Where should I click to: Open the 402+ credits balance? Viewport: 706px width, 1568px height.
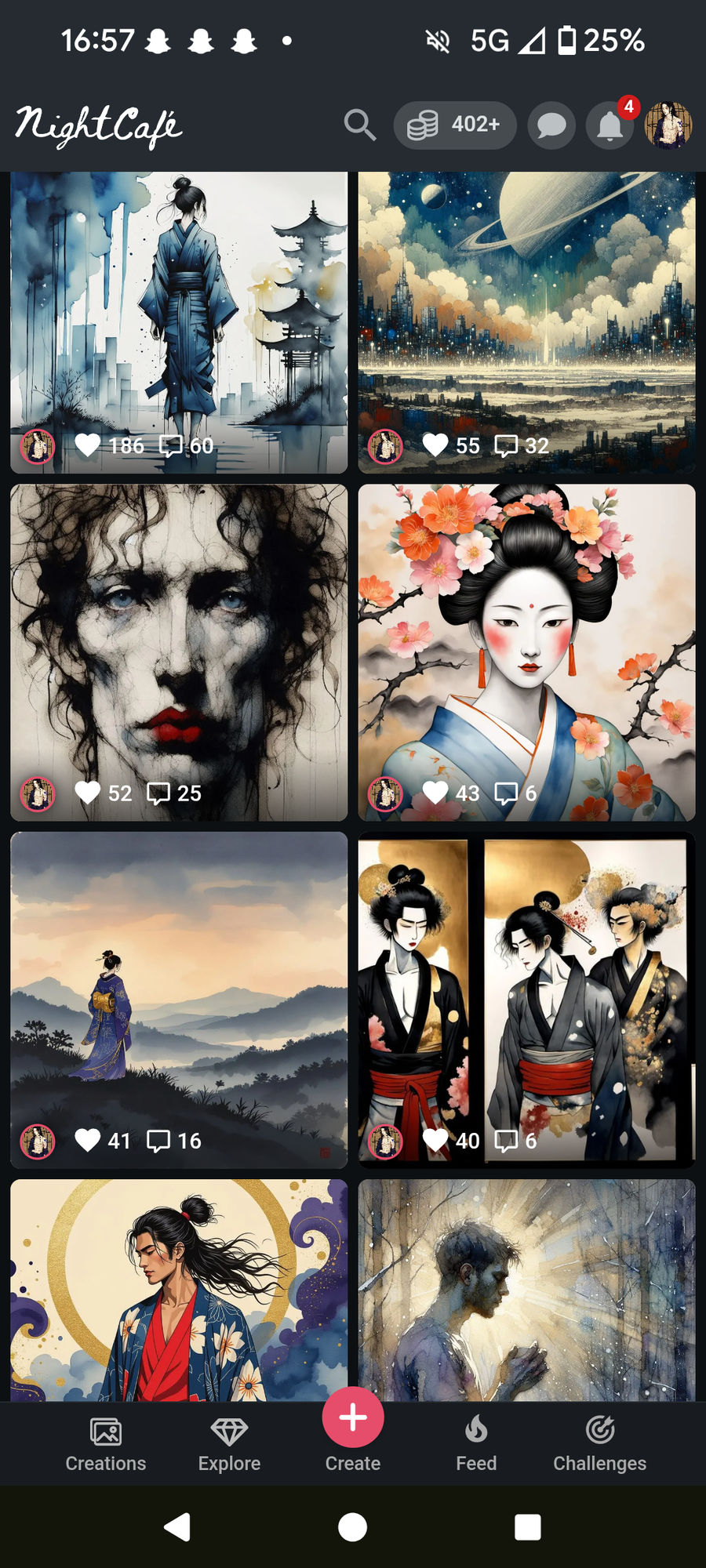[455, 125]
